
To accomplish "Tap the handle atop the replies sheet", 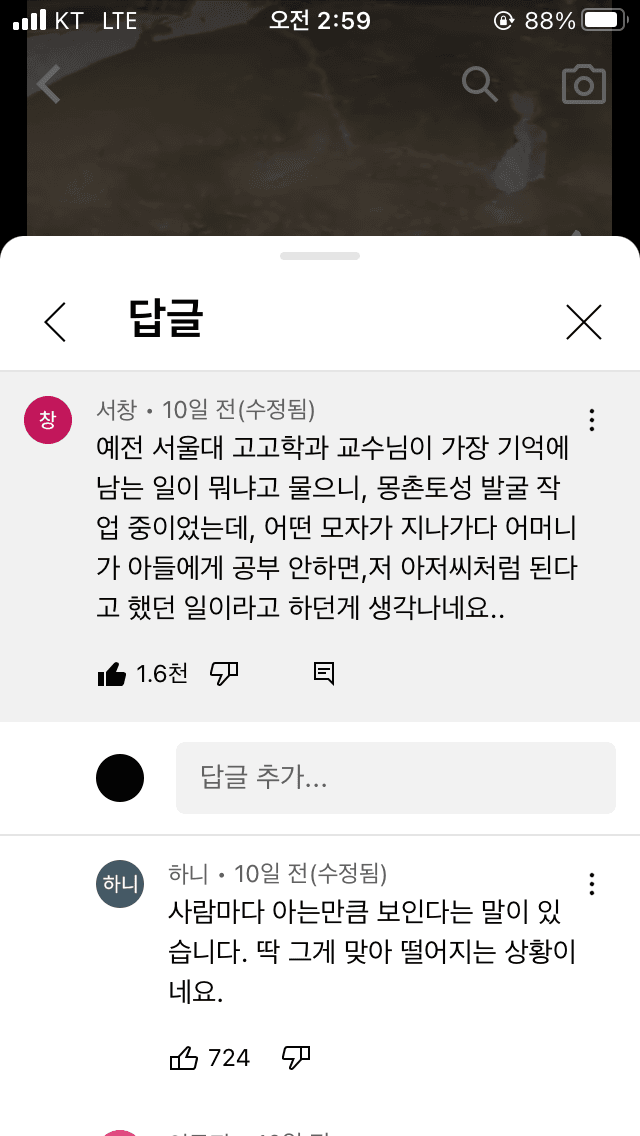I will click(320, 256).
